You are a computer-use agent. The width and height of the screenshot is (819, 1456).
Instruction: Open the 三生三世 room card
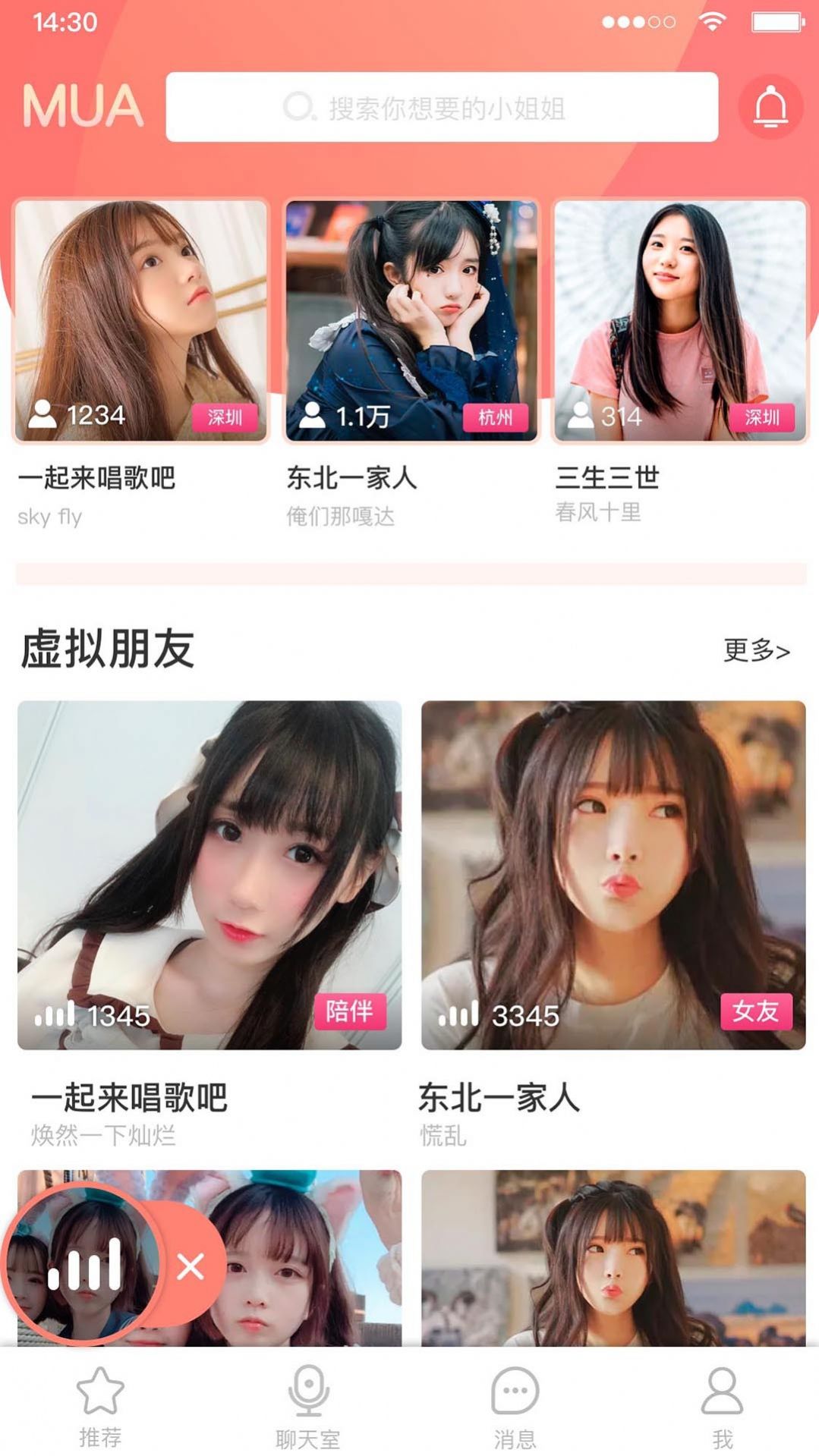(x=680, y=321)
